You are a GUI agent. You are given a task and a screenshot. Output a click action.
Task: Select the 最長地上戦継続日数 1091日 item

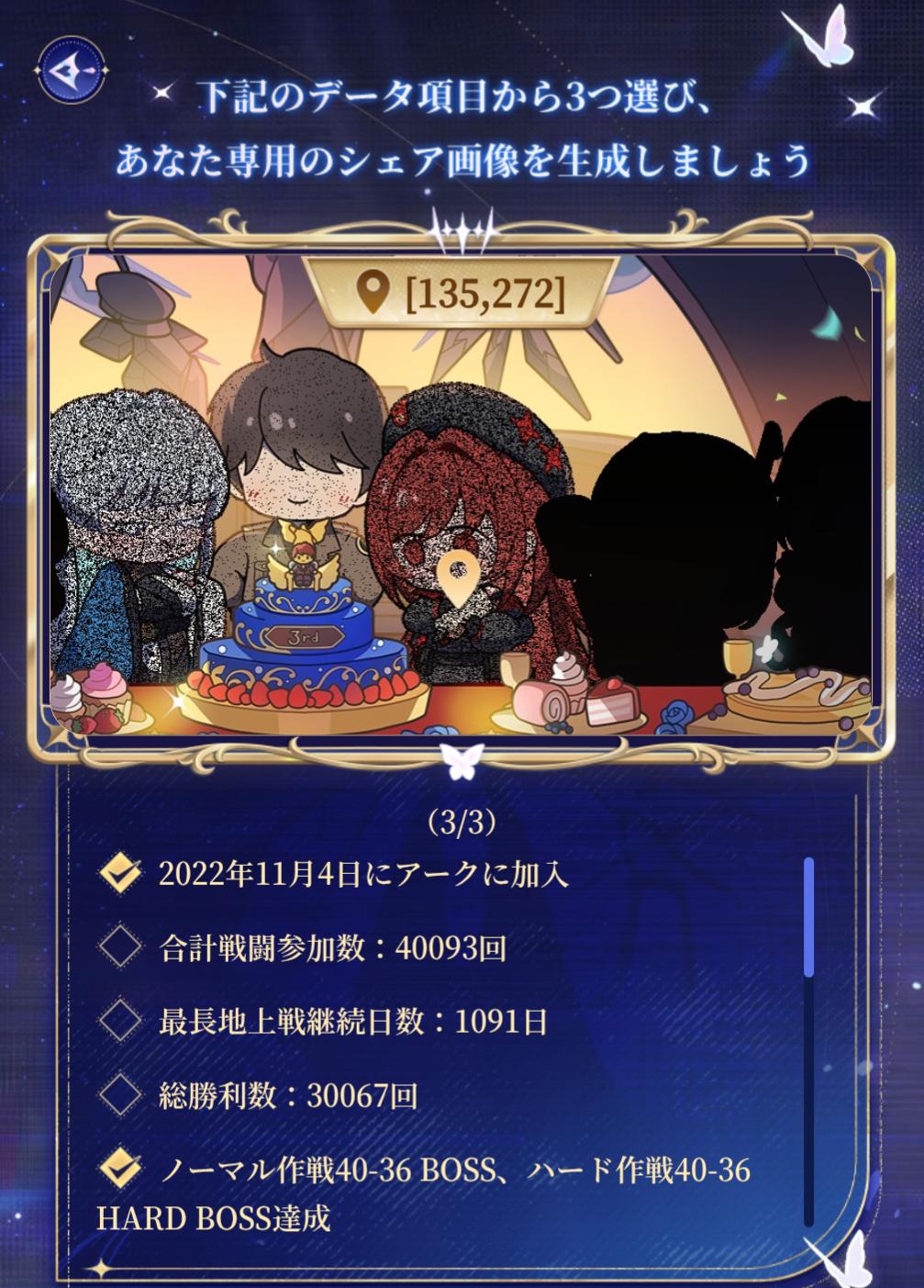point(120,1021)
